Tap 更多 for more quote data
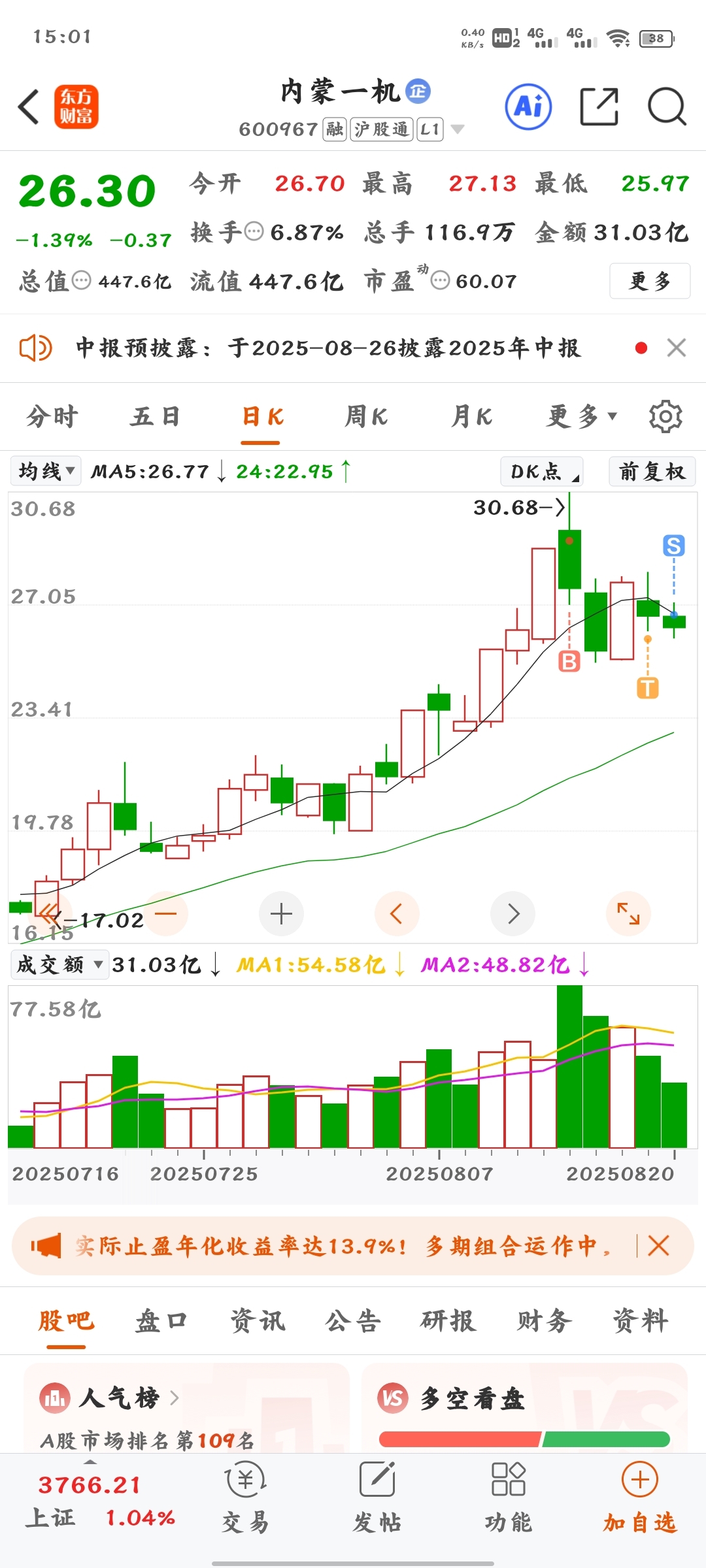The height and width of the screenshot is (1568, 706). (x=650, y=281)
